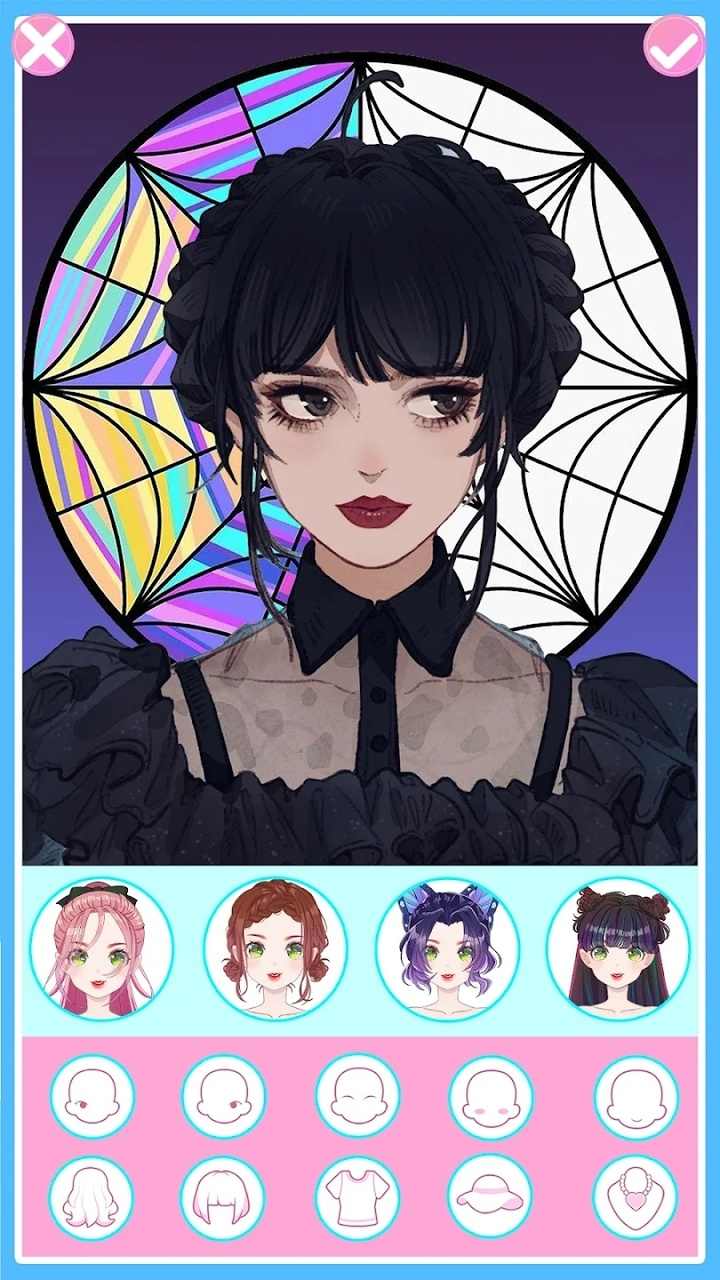Select the dark-haired double-bun preset
The width and height of the screenshot is (720, 1280).
coord(618,949)
